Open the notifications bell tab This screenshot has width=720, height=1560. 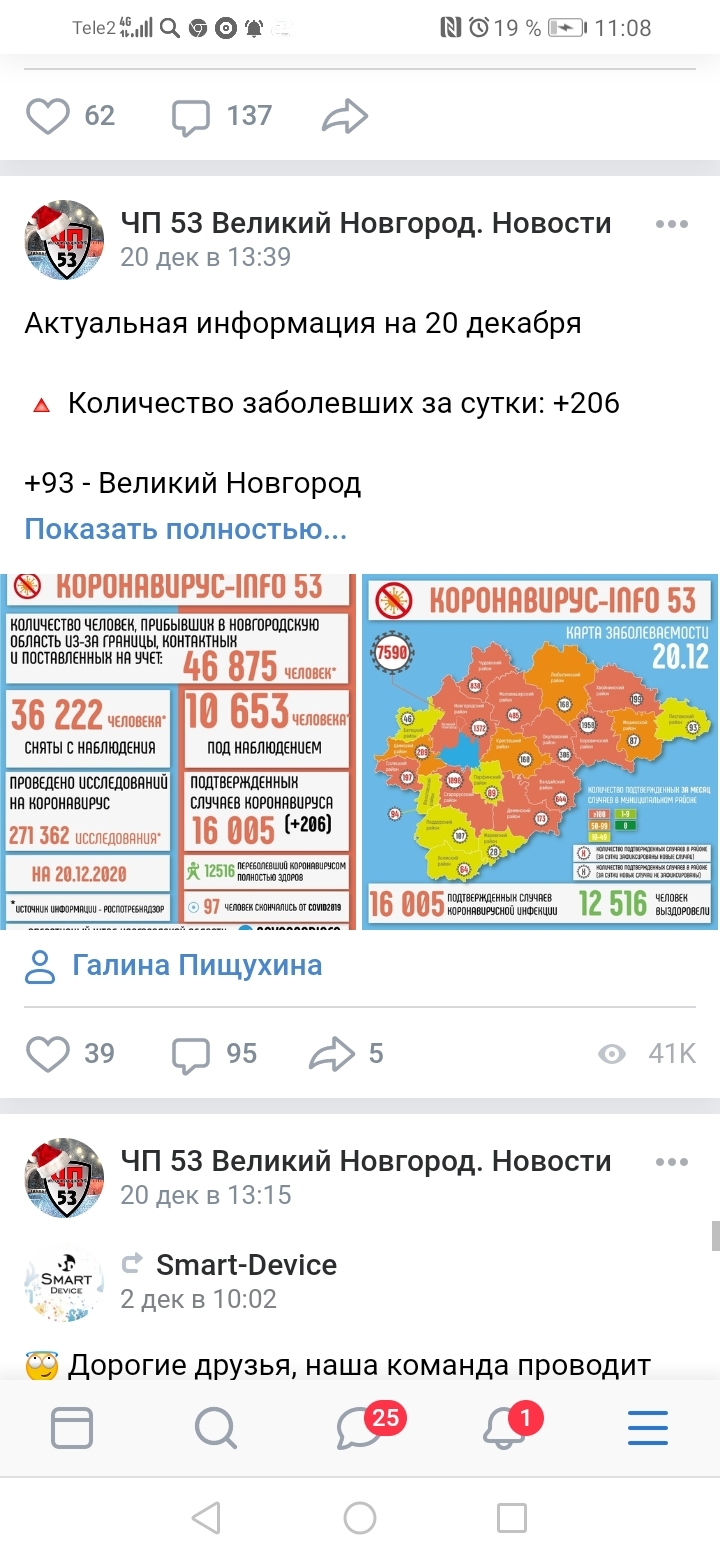(504, 1428)
